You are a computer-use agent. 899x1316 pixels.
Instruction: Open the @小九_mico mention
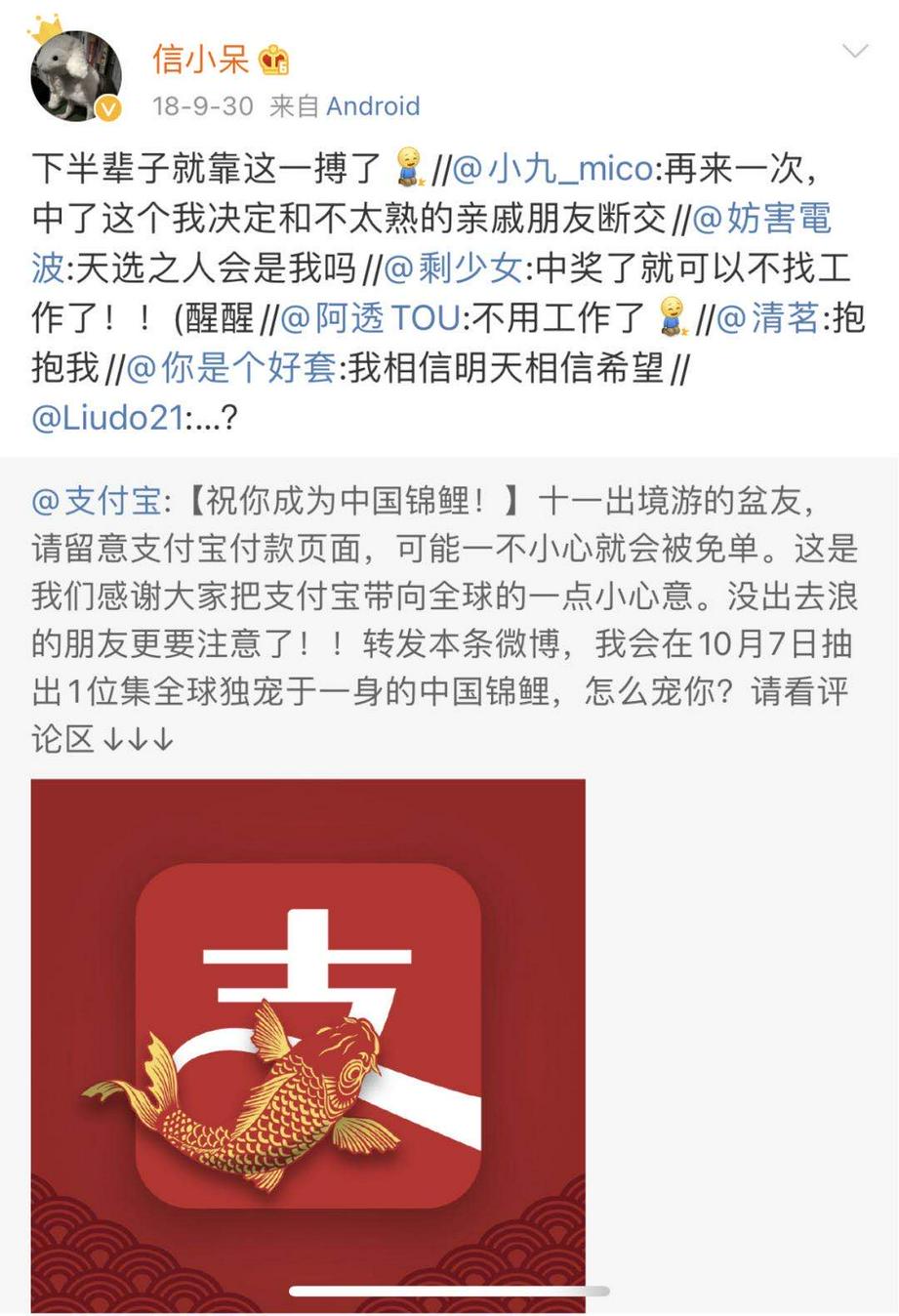(552, 169)
